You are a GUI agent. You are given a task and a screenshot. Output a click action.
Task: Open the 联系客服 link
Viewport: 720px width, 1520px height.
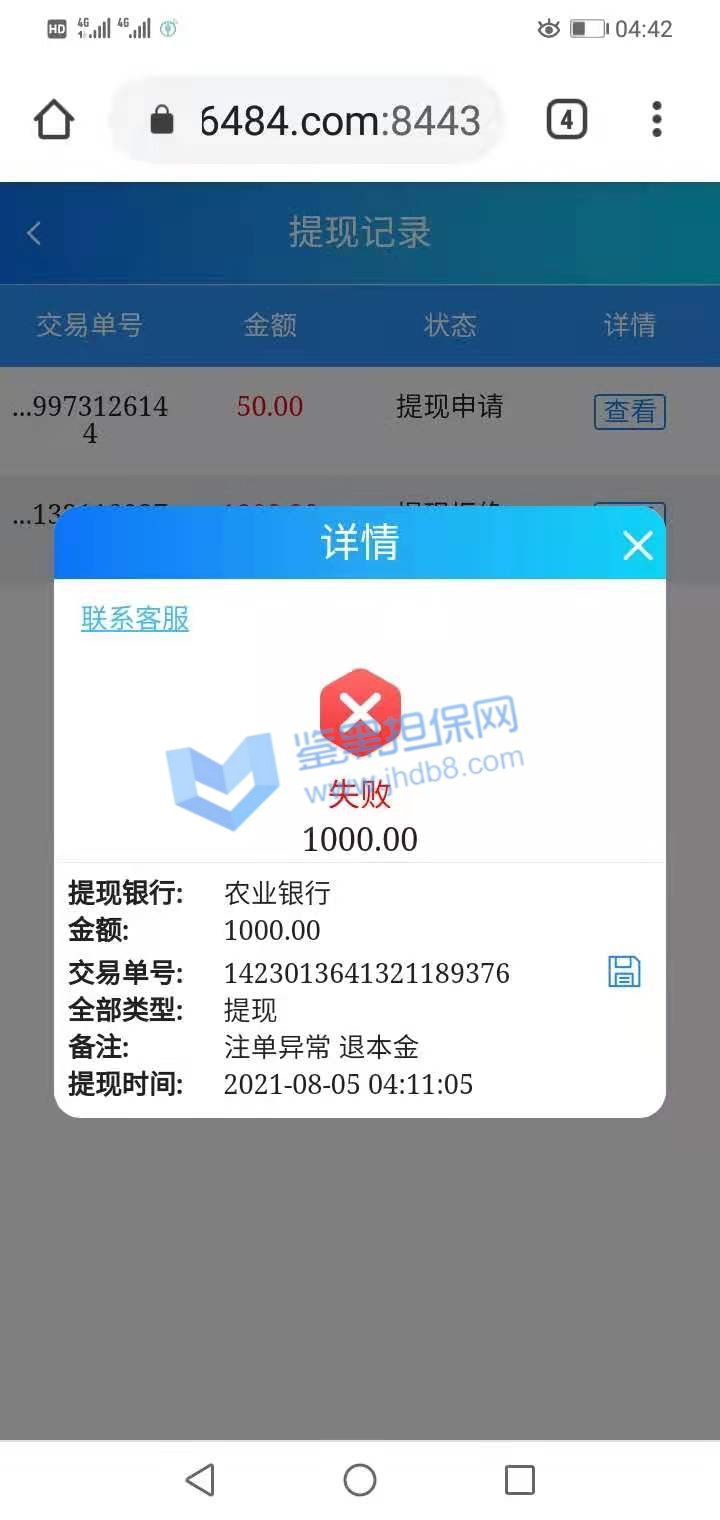[x=135, y=619]
